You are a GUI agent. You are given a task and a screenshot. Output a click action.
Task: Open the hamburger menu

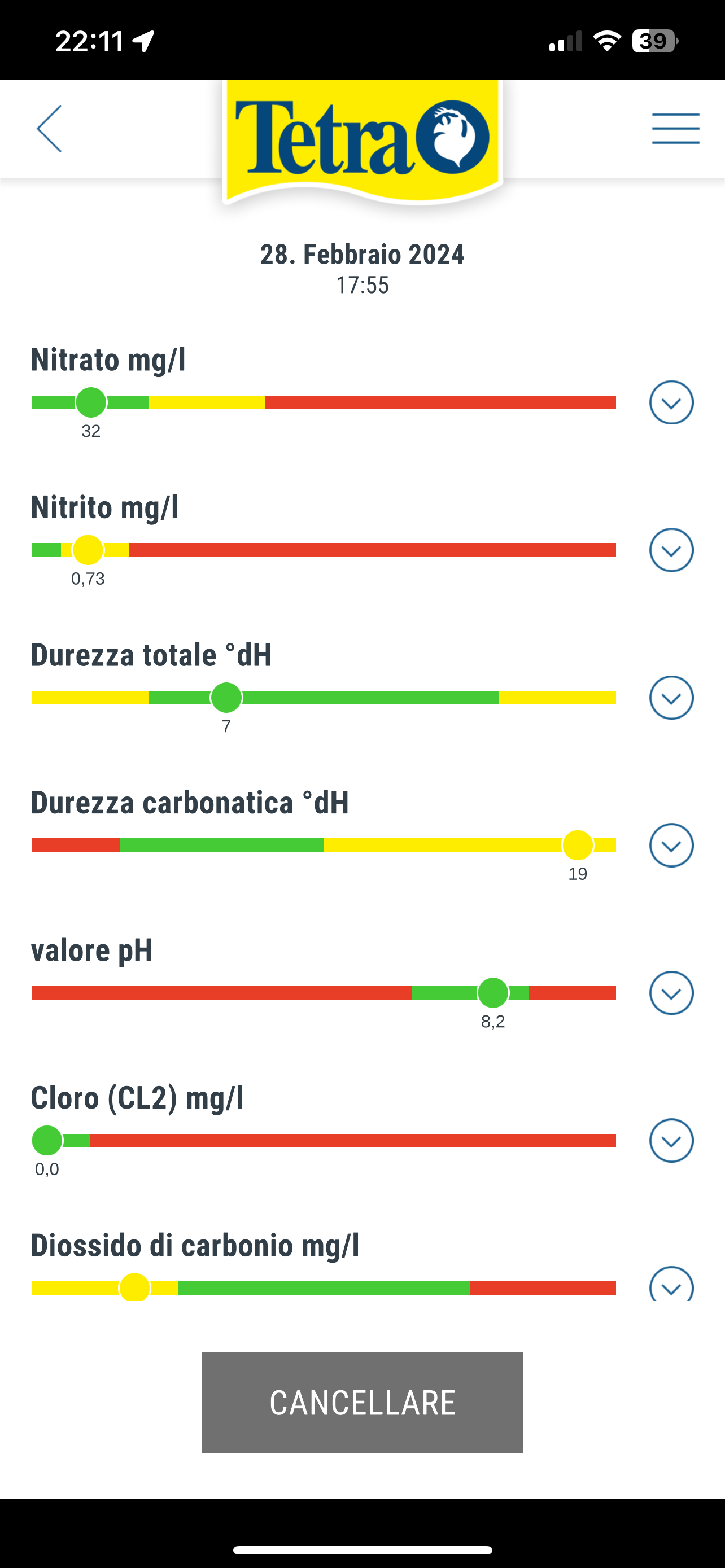(676, 129)
